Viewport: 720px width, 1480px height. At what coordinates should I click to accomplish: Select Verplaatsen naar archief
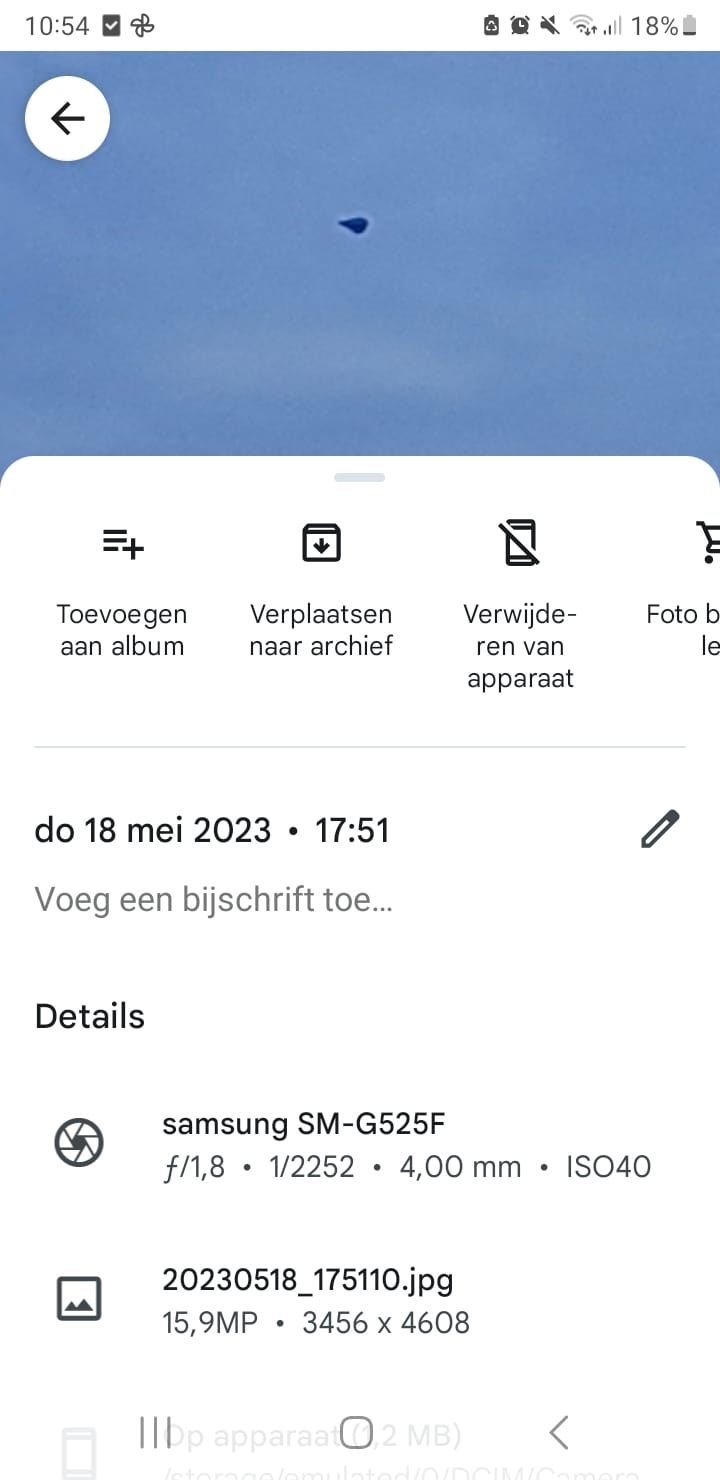point(321,590)
